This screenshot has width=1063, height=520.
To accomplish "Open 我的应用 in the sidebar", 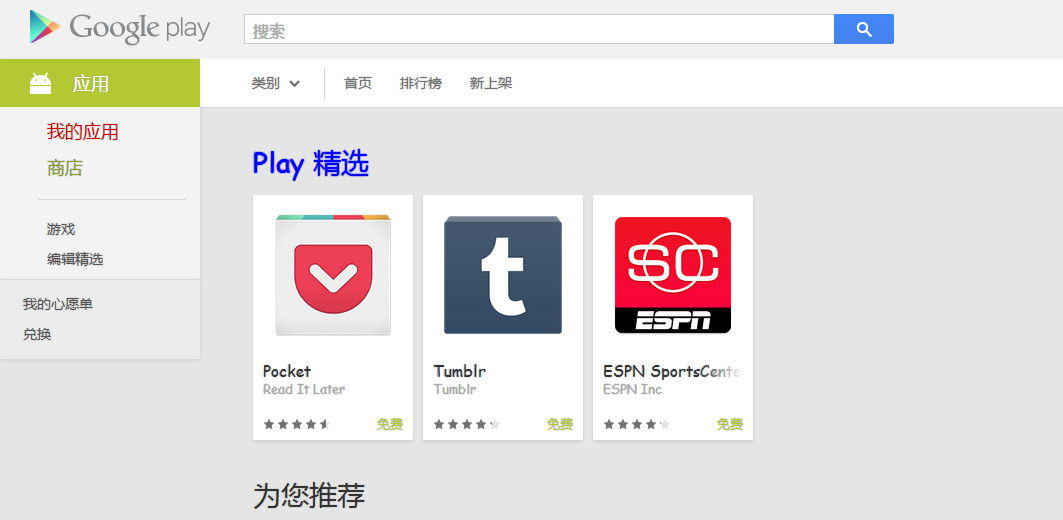I will point(82,132).
